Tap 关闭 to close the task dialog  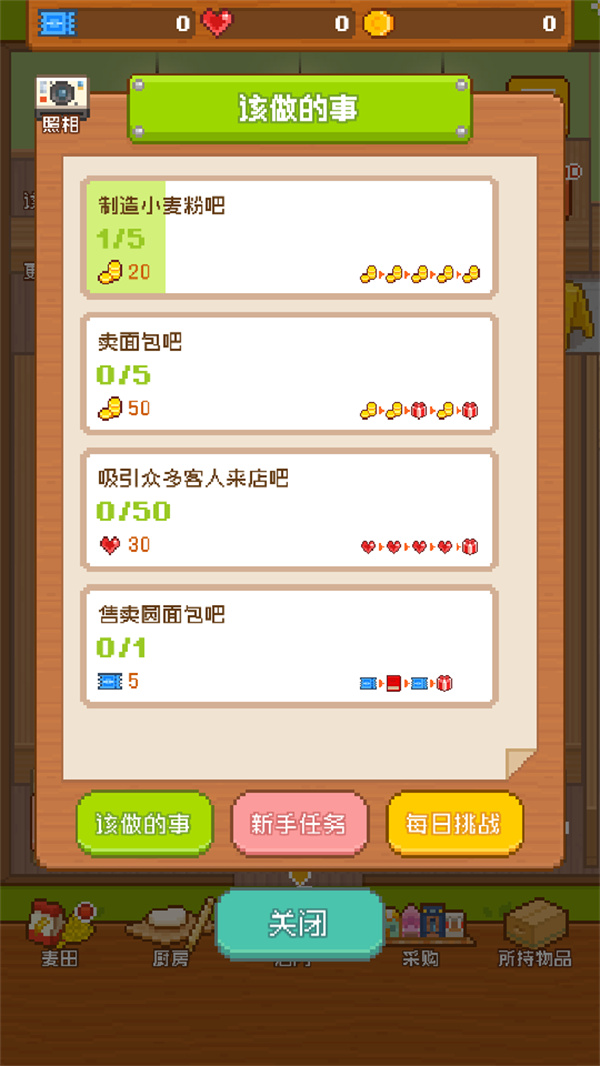[x=299, y=923]
